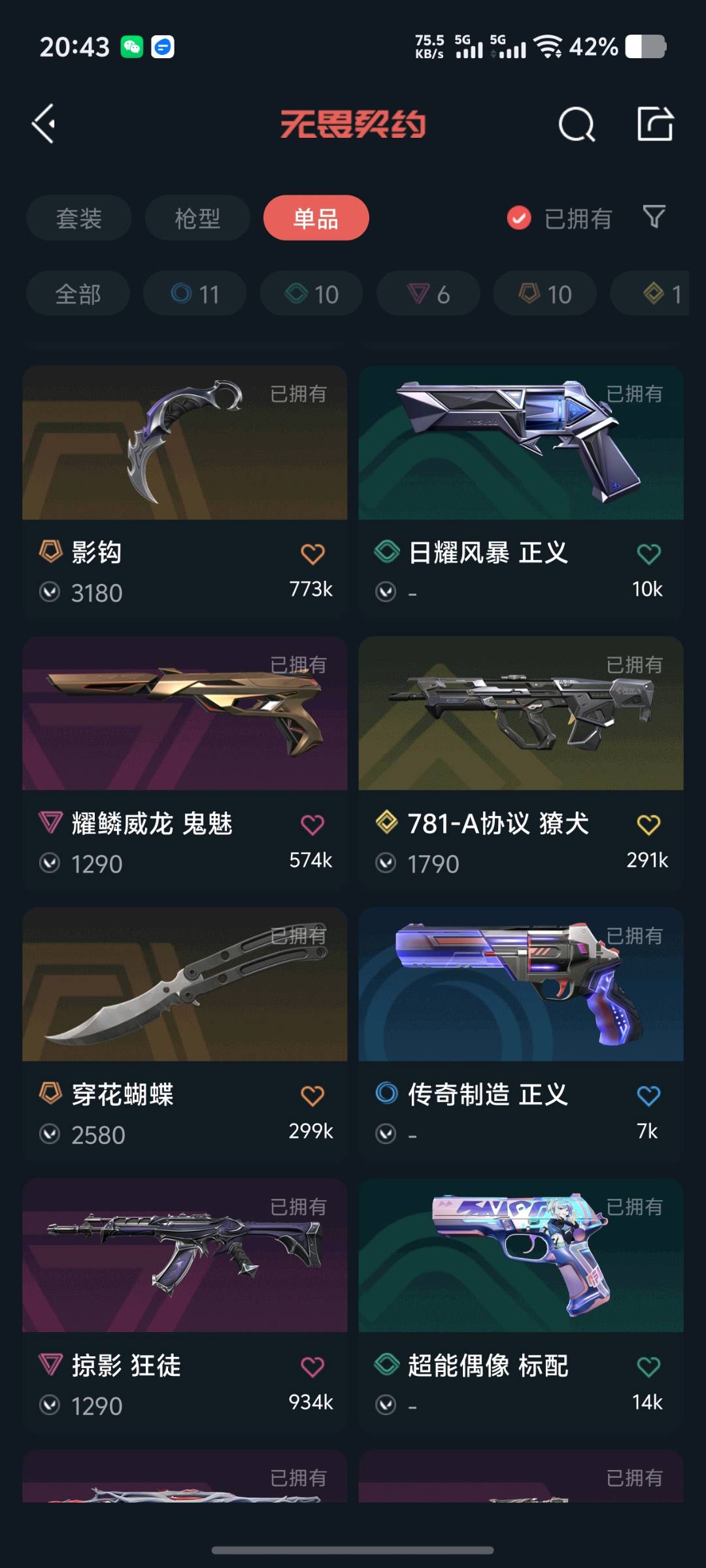706x1568 pixels.
Task: Open the 掠影 狂徒 skin card
Action: tap(184, 1258)
